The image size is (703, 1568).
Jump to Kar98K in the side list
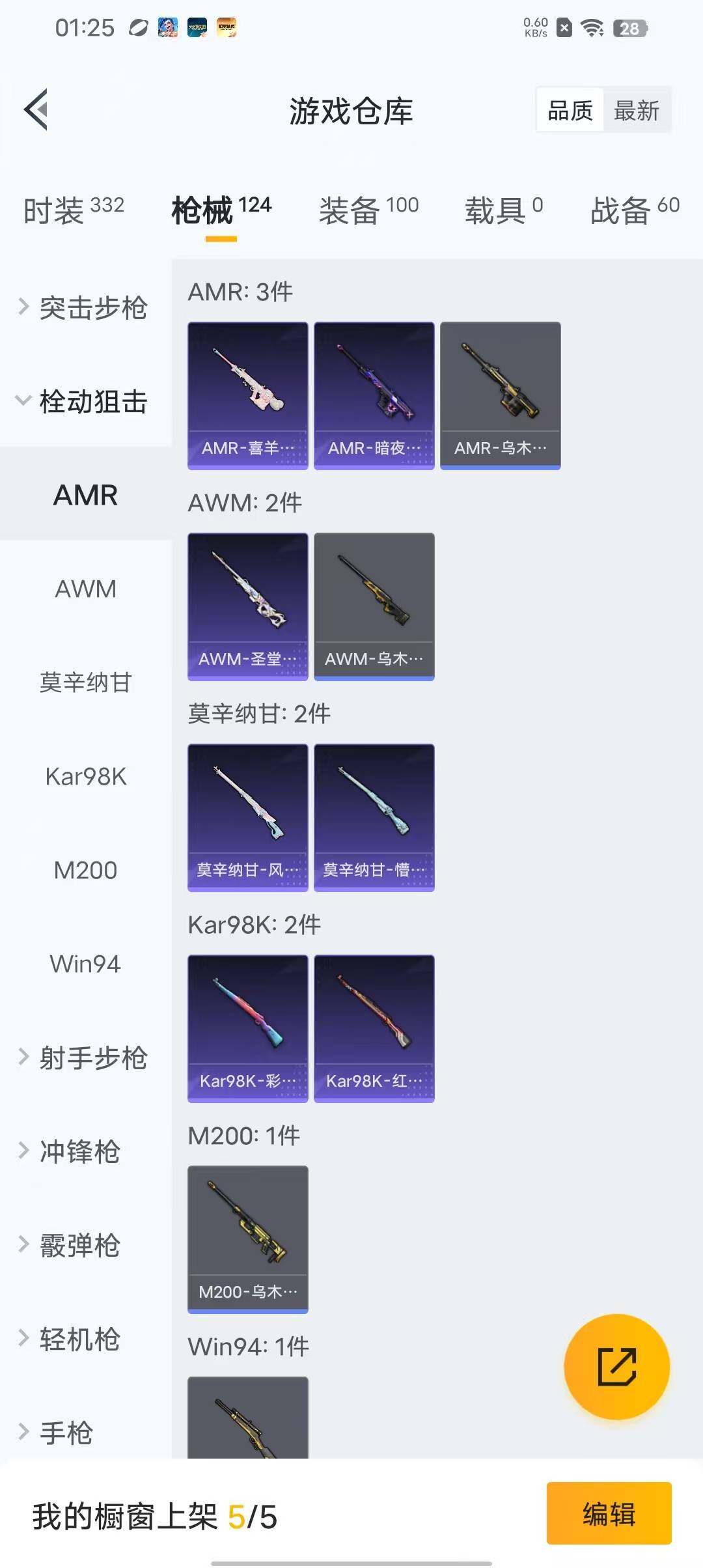pyautogui.click(x=86, y=776)
